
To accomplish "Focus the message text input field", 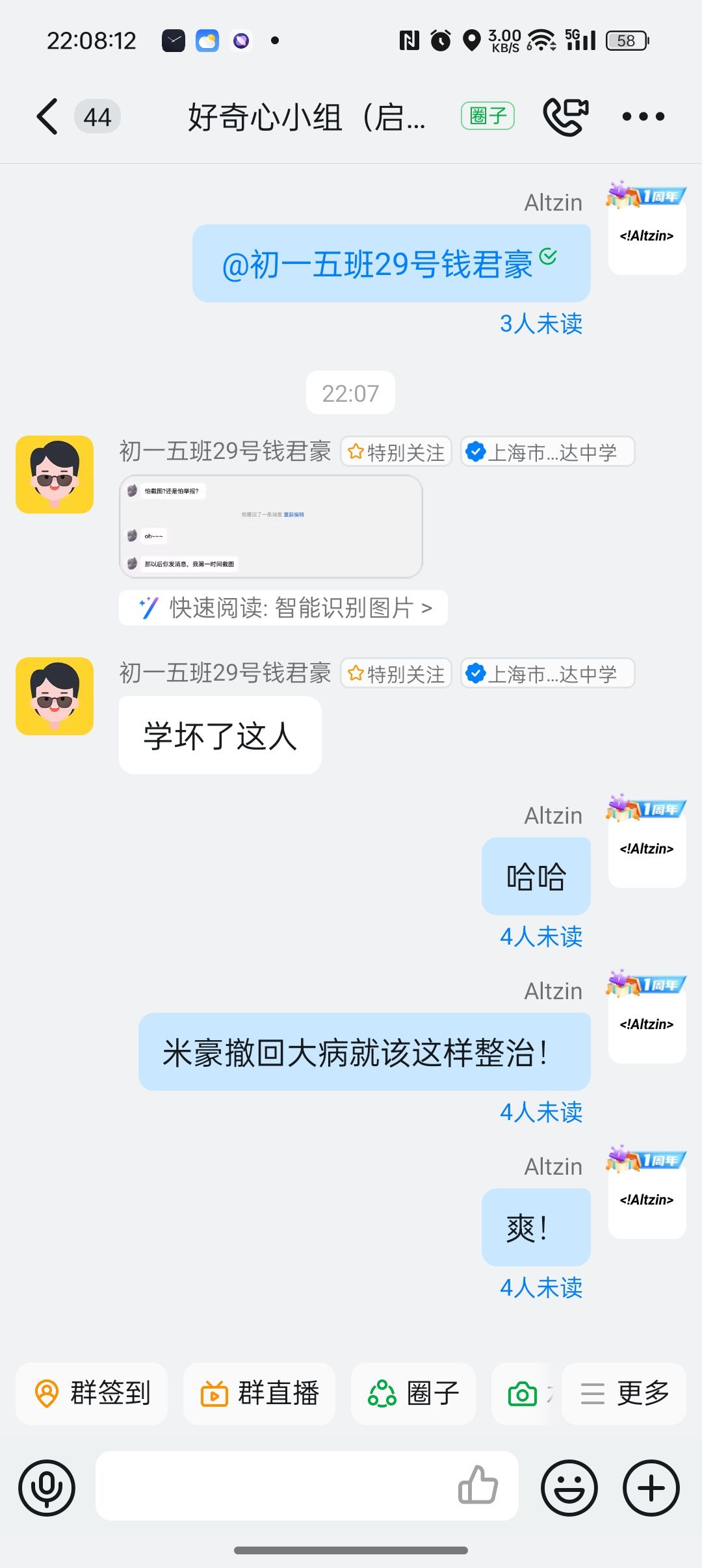I will [x=273, y=1486].
